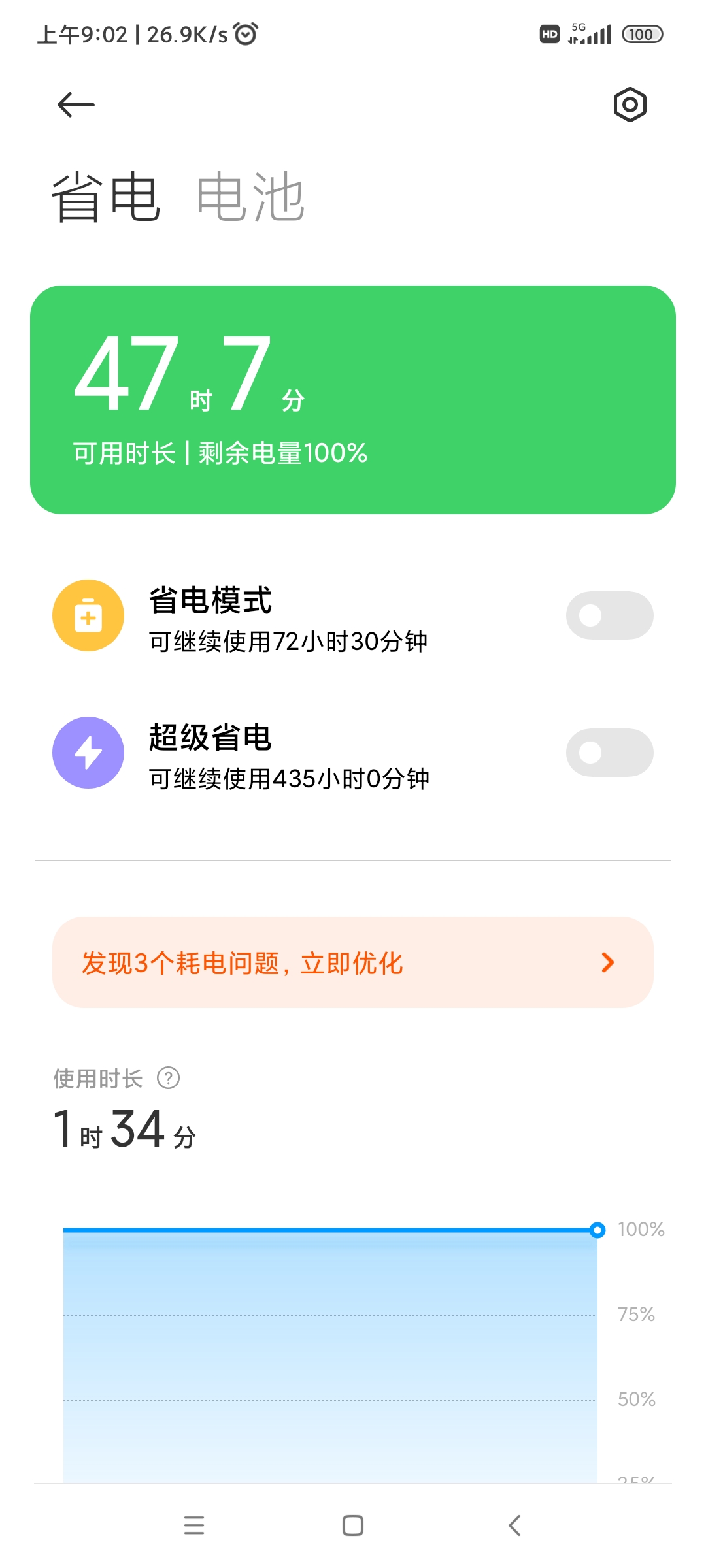Tap the help icon beside 使用时长
Screen dimensions: 706x1568
click(x=169, y=1078)
